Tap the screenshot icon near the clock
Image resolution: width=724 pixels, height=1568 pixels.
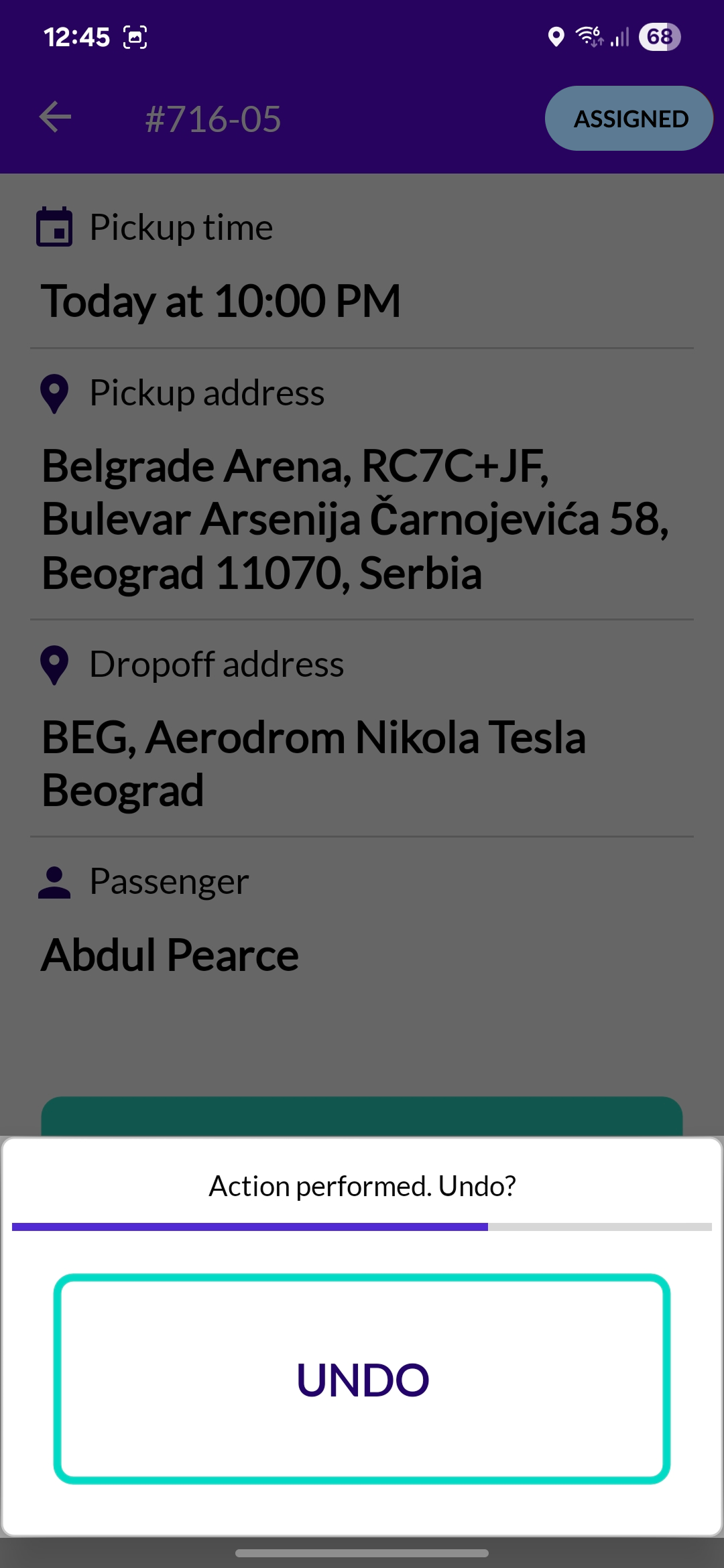click(134, 38)
